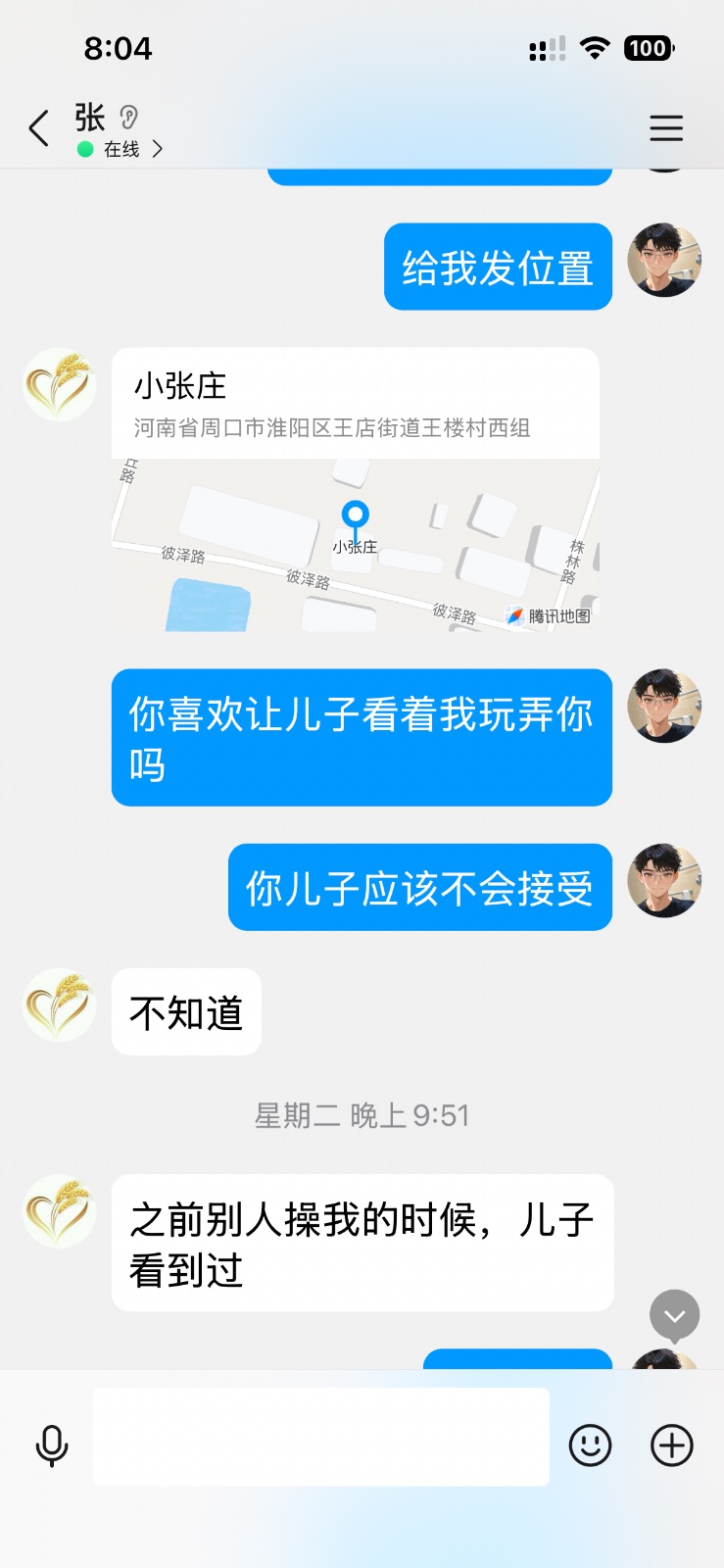Open the contact's wheat avatar
724x1568 pixels.
[x=58, y=384]
